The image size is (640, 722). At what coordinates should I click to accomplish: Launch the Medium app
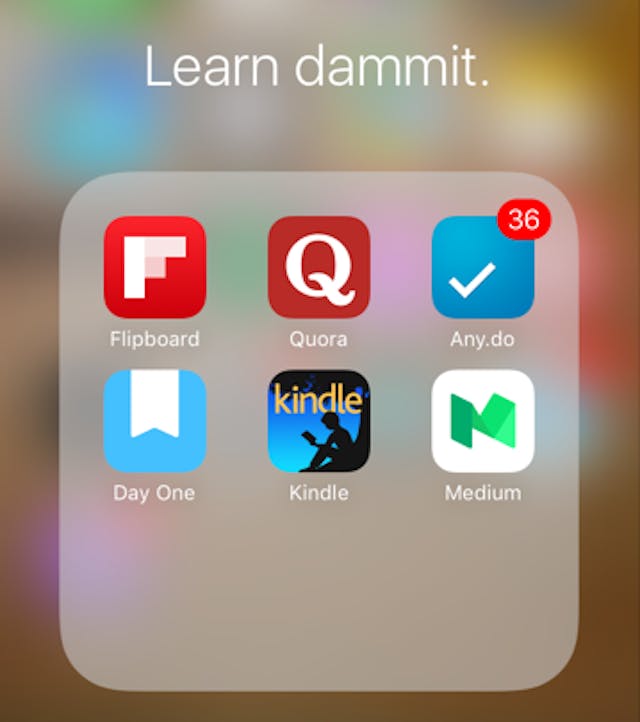click(x=482, y=421)
